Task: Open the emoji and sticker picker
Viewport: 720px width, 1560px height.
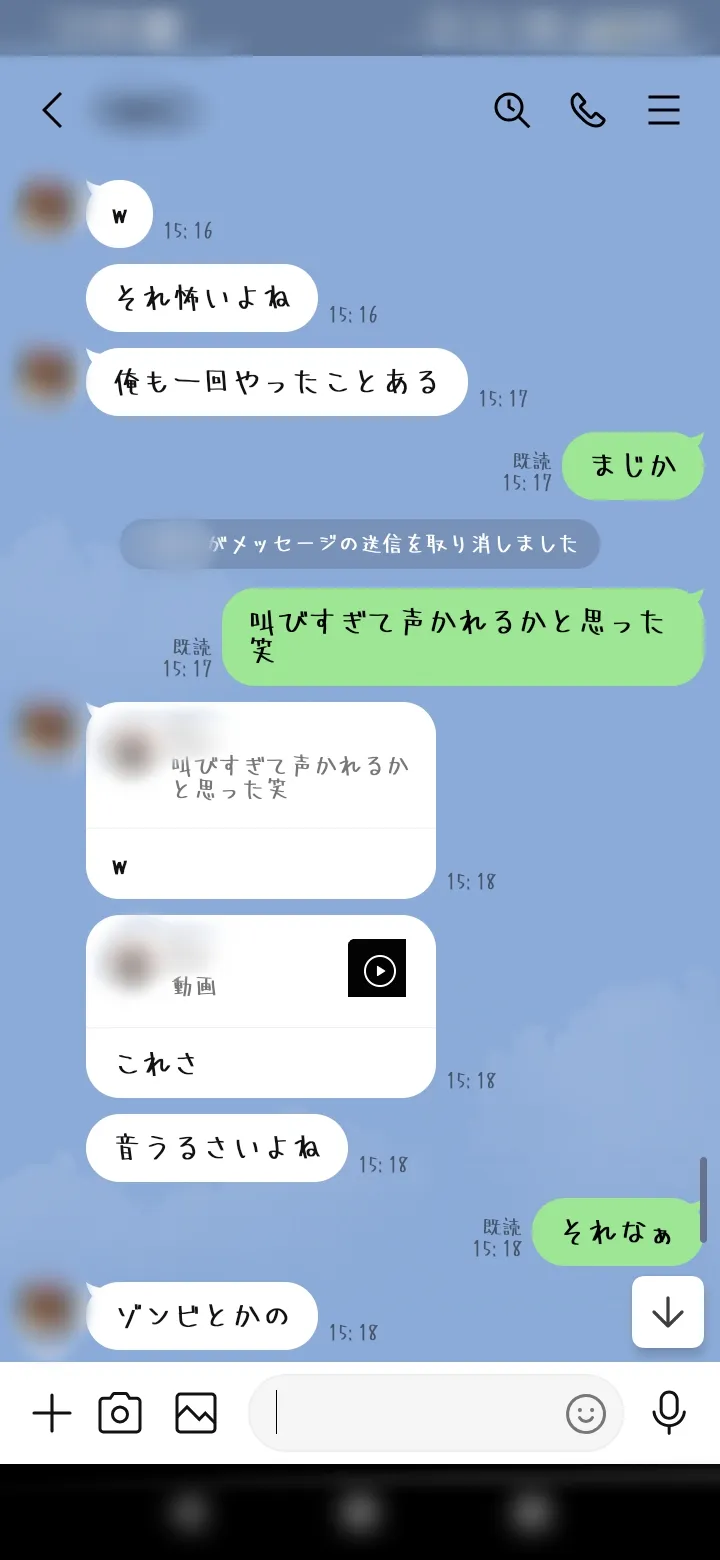Action: tap(586, 1414)
